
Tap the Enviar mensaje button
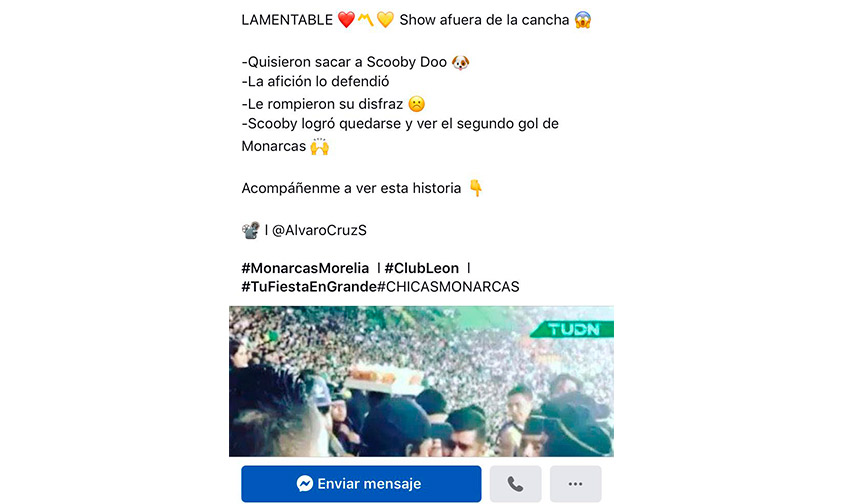coord(361,484)
